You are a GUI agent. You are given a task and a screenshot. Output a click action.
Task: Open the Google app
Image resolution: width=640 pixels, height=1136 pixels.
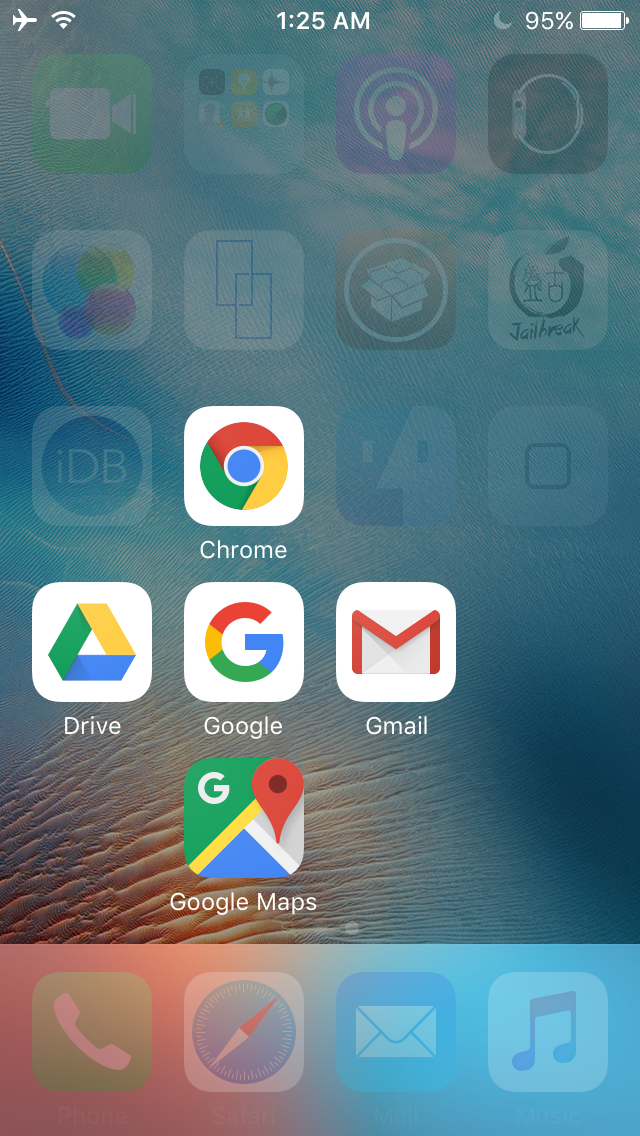pyautogui.click(x=244, y=642)
